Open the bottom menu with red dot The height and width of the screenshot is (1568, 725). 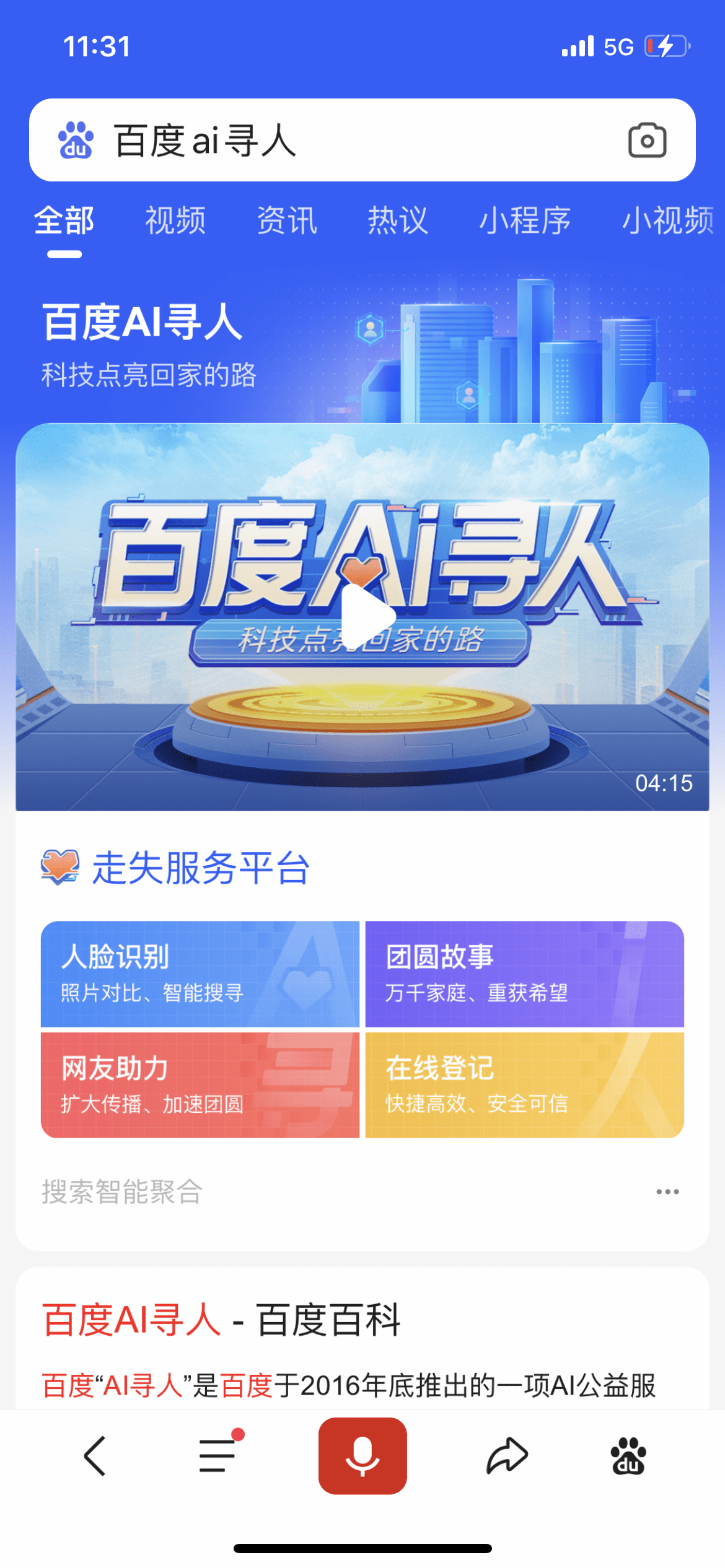pos(217,1456)
